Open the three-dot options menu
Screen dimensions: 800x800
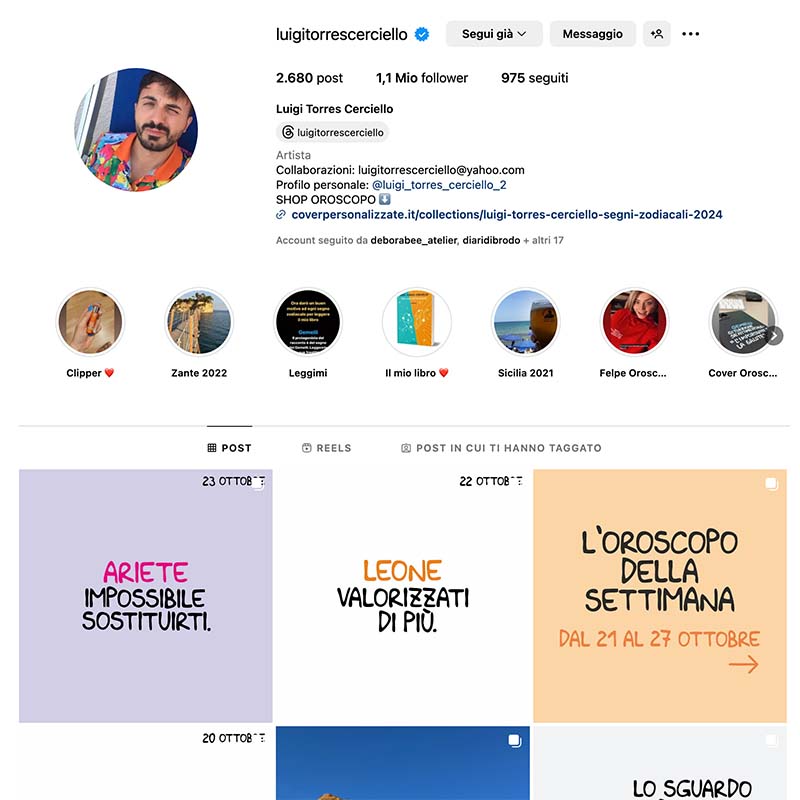click(690, 34)
